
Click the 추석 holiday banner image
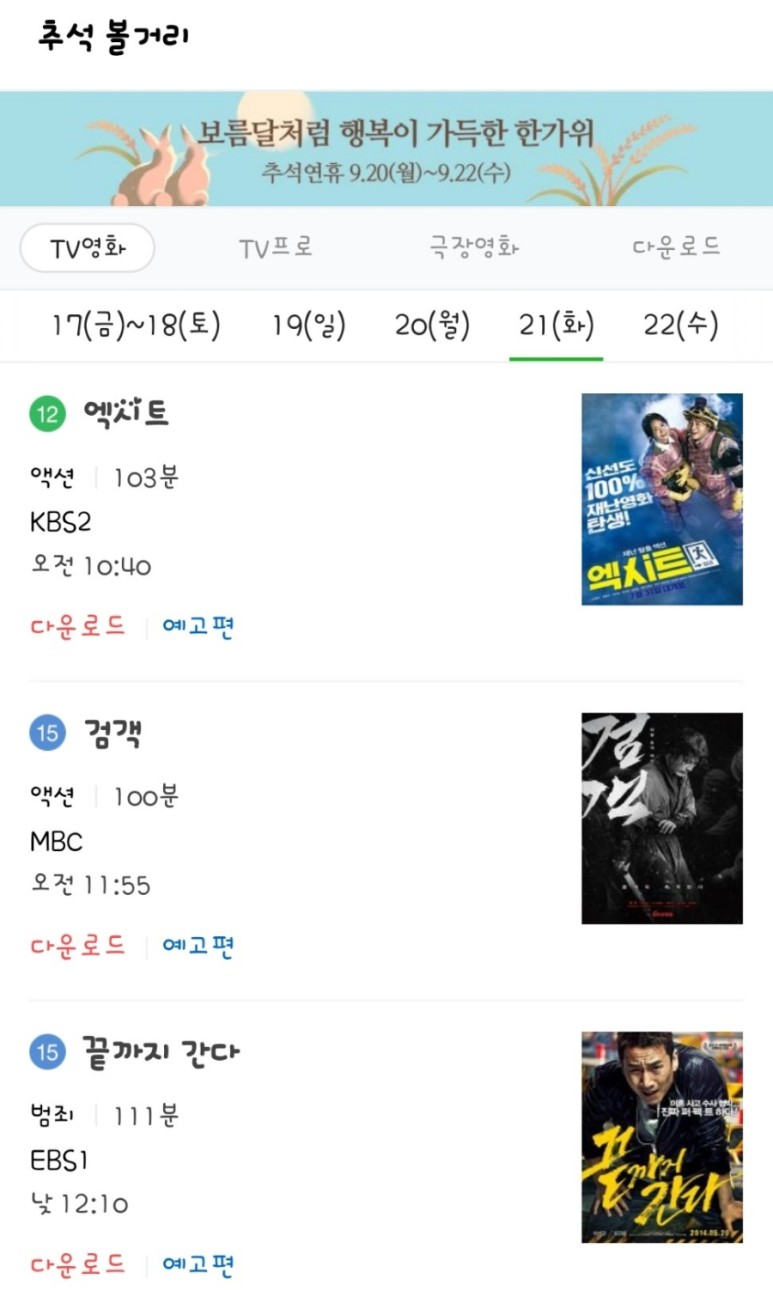386,148
